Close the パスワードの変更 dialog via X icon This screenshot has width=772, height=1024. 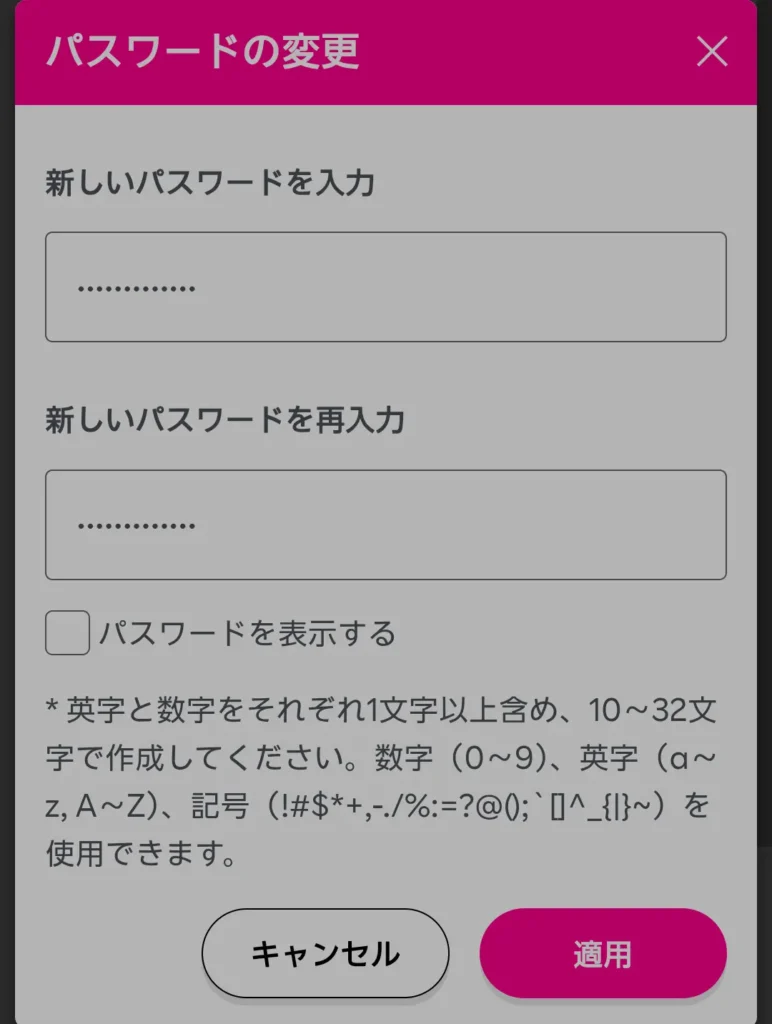712,53
